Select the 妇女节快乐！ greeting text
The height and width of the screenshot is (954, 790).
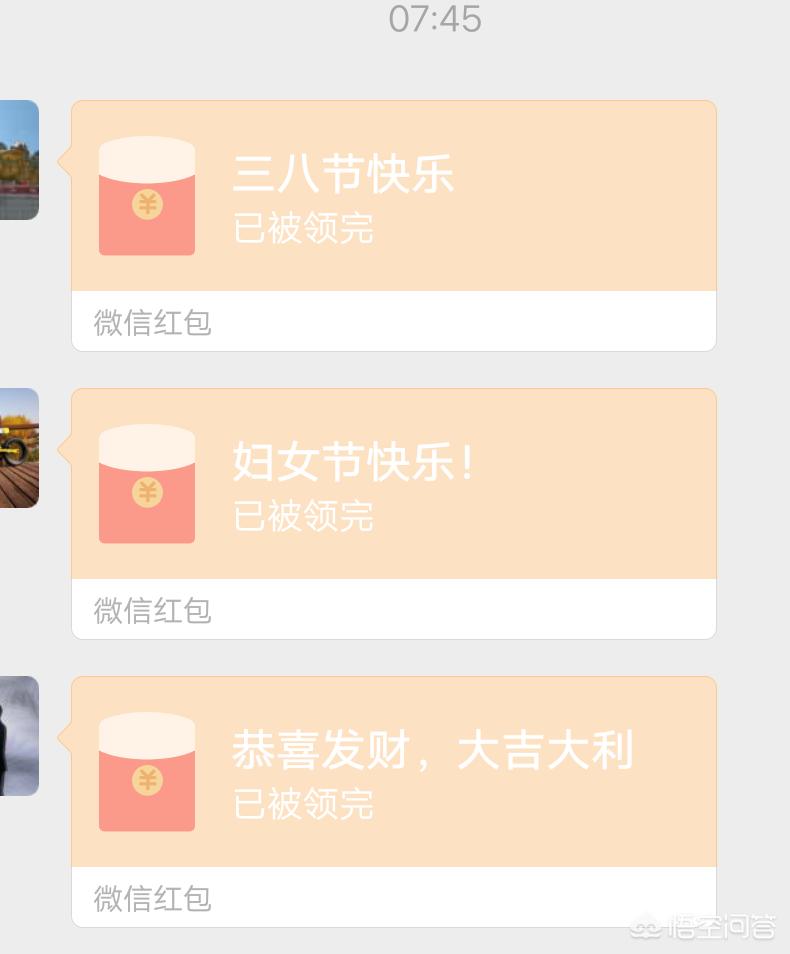[353, 463]
